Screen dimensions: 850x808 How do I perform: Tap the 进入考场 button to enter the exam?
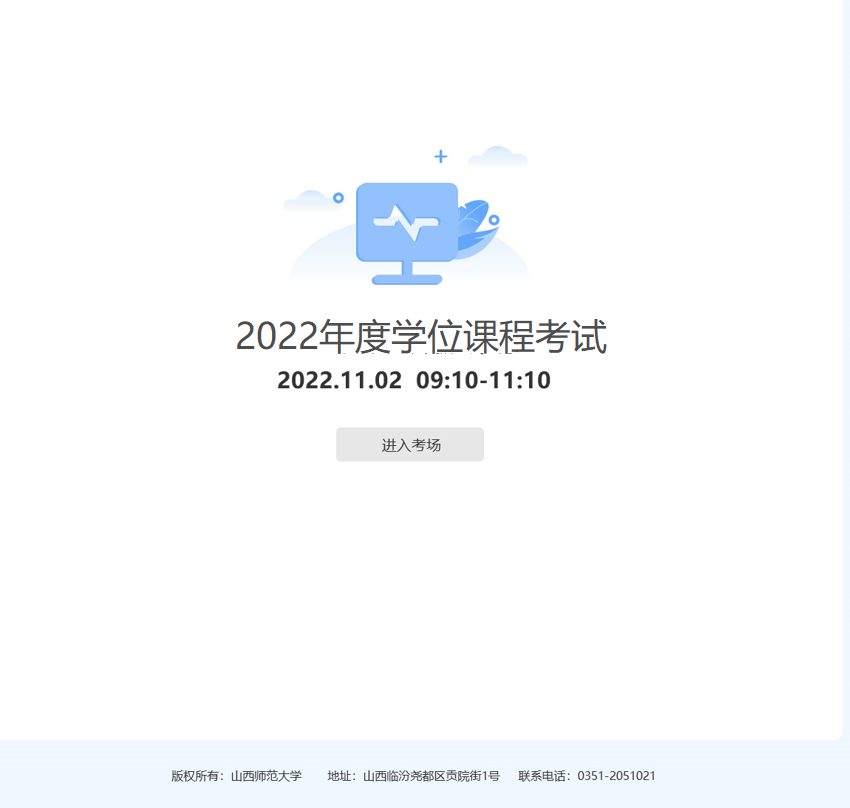[410, 445]
